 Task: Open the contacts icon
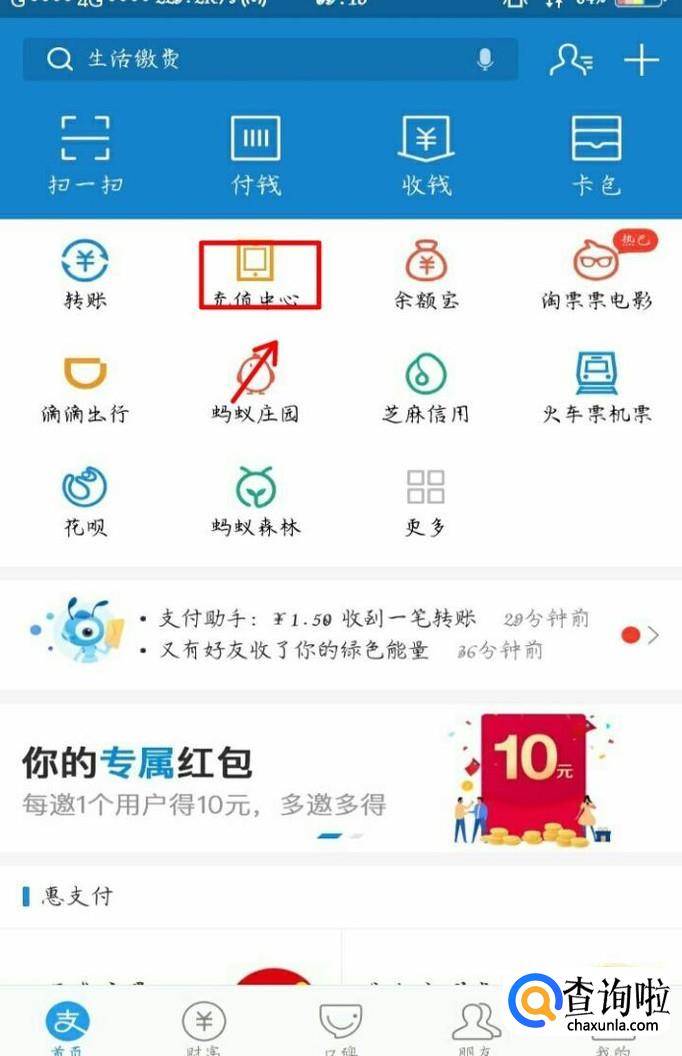571,60
